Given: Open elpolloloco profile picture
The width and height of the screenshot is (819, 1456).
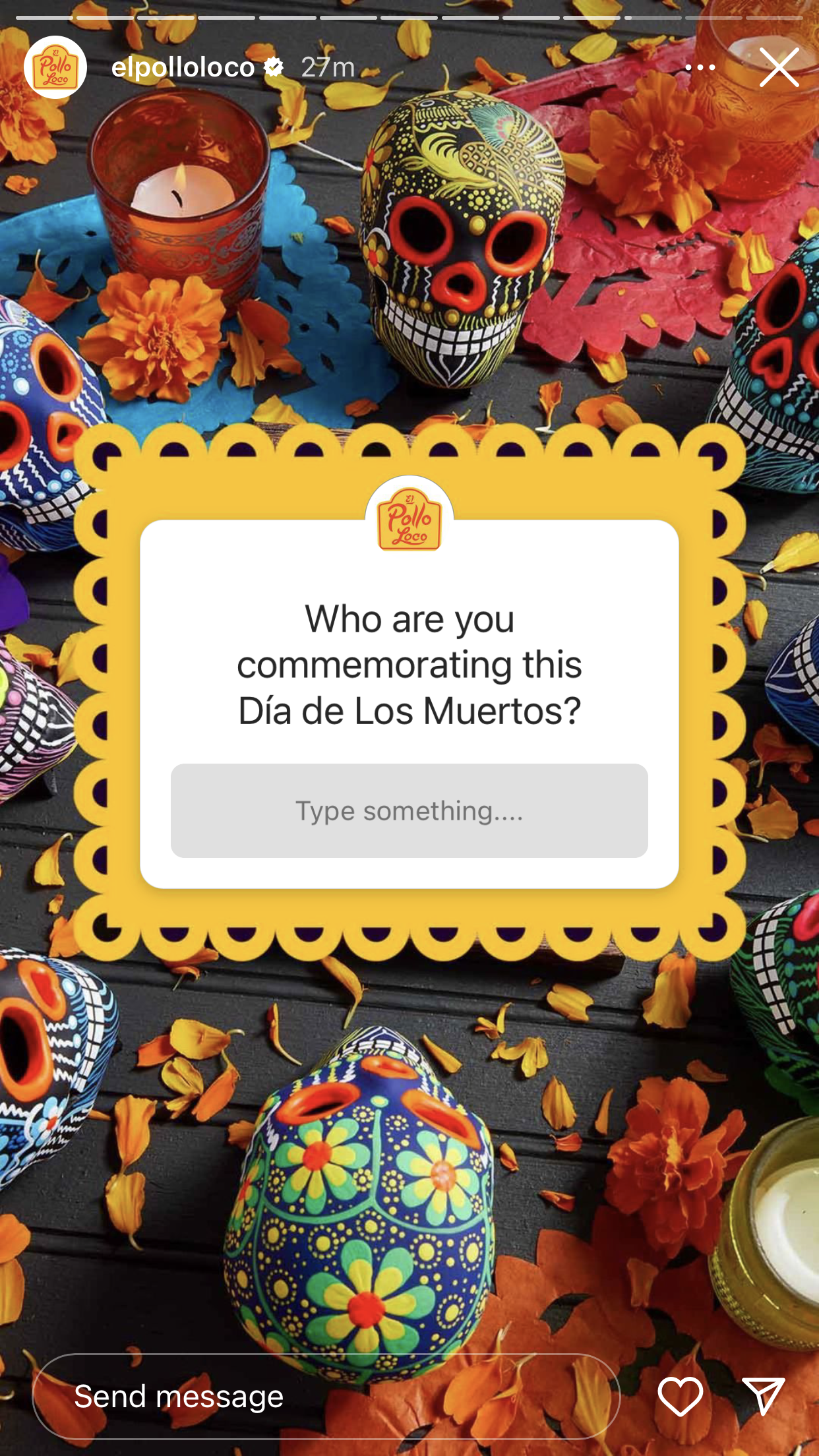Looking at the screenshot, I should (55, 67).
